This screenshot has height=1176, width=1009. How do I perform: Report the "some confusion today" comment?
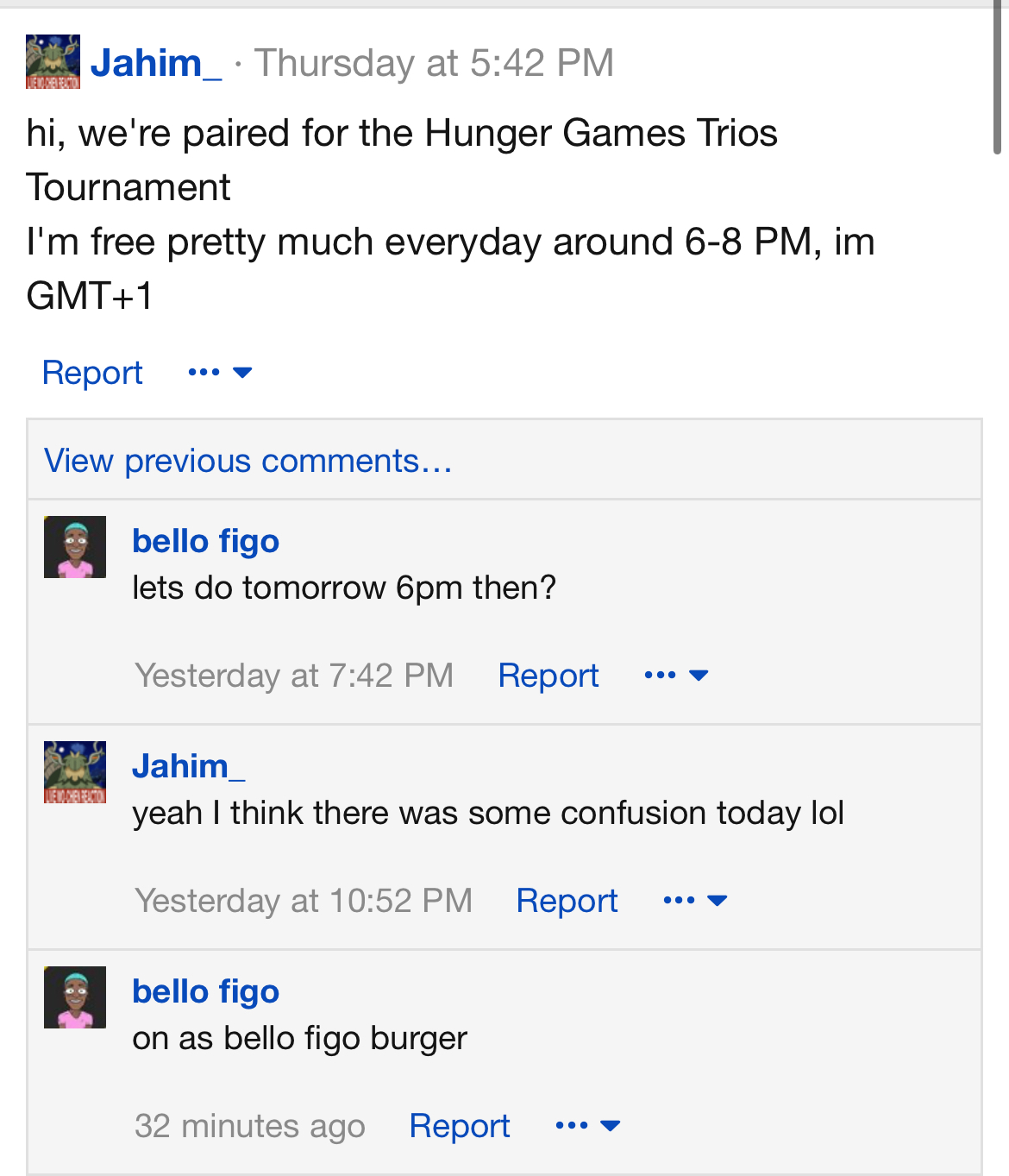[x=567, y=901]
